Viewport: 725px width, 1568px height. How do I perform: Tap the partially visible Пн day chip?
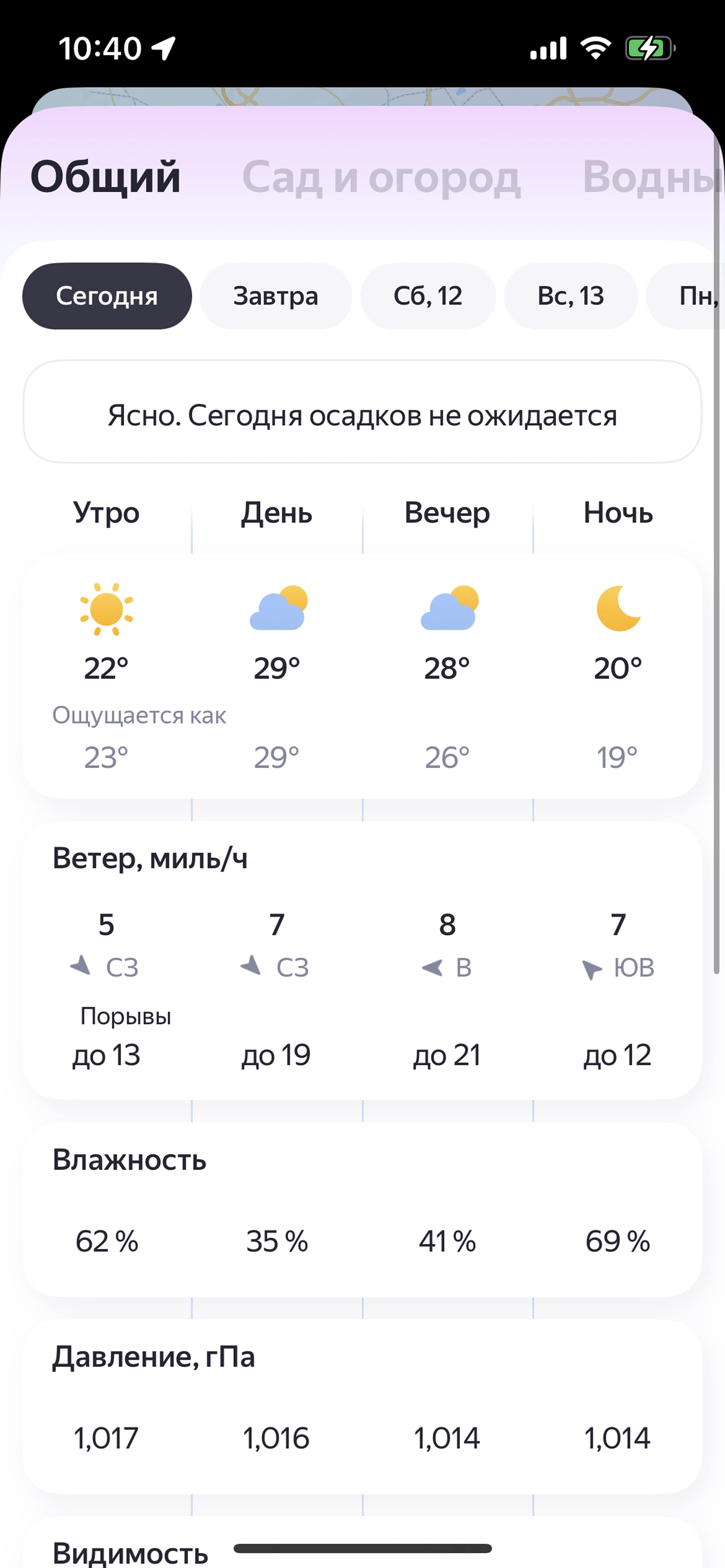(x=686, y=296)
